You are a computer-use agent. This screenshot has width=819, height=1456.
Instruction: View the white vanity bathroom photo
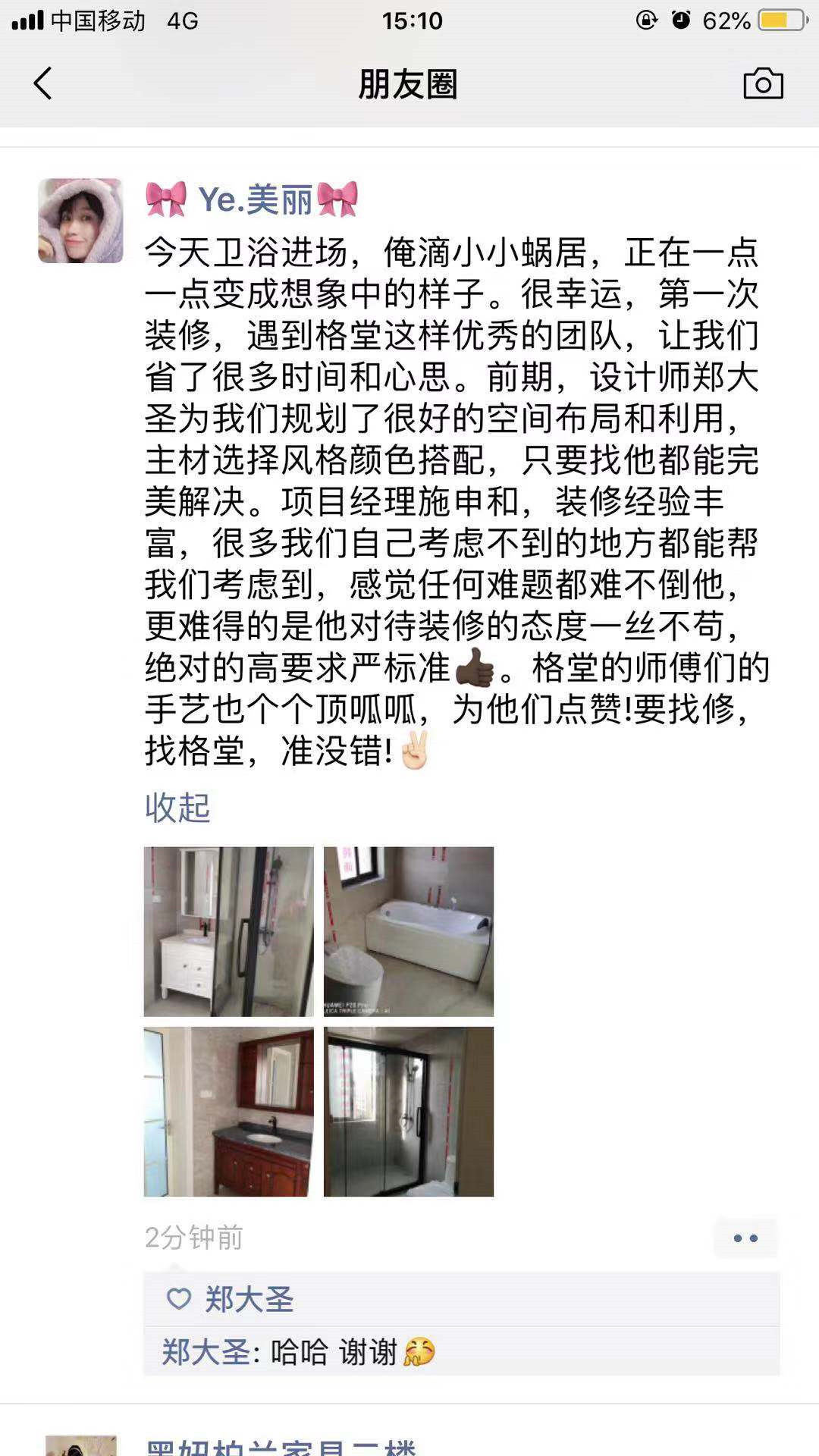[228, 931]
